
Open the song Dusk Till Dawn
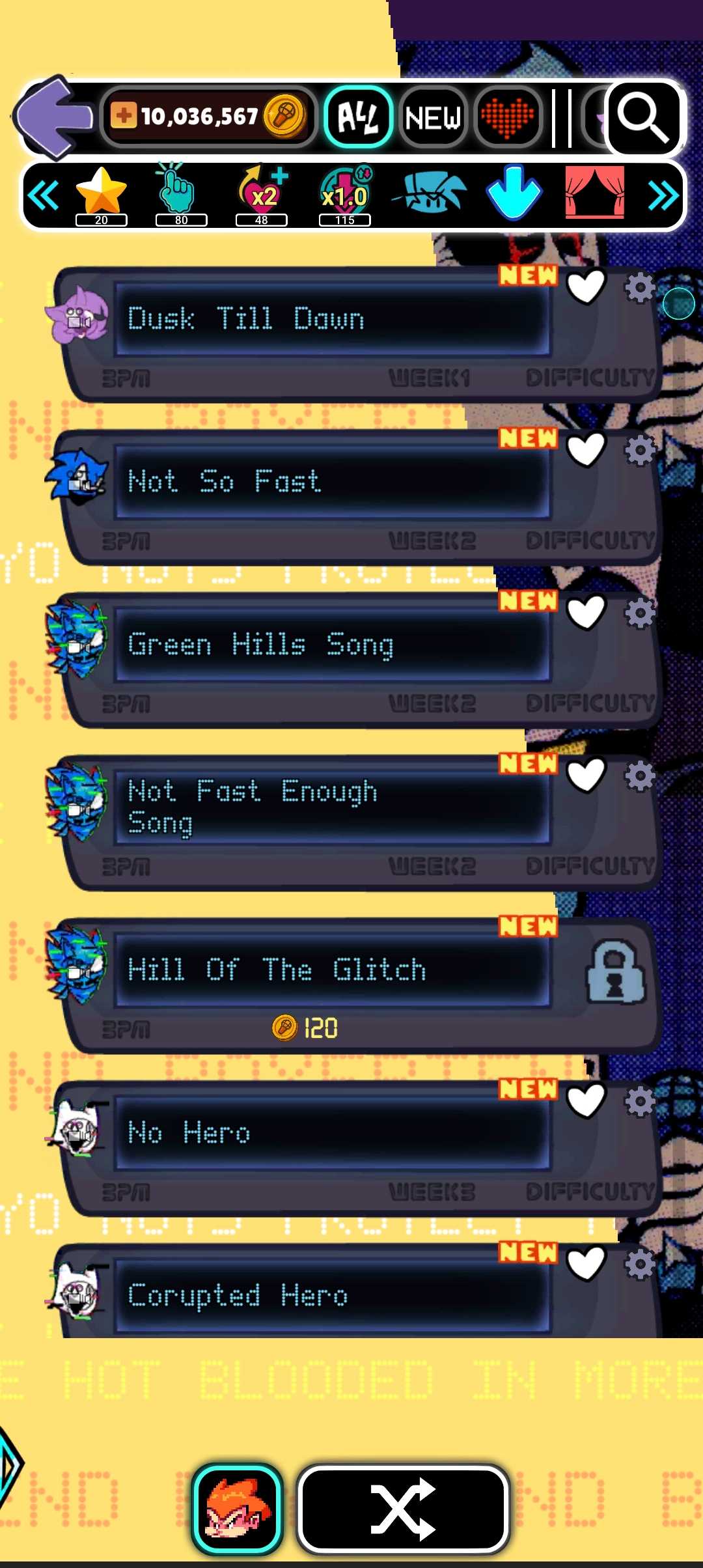click(332, 319)
